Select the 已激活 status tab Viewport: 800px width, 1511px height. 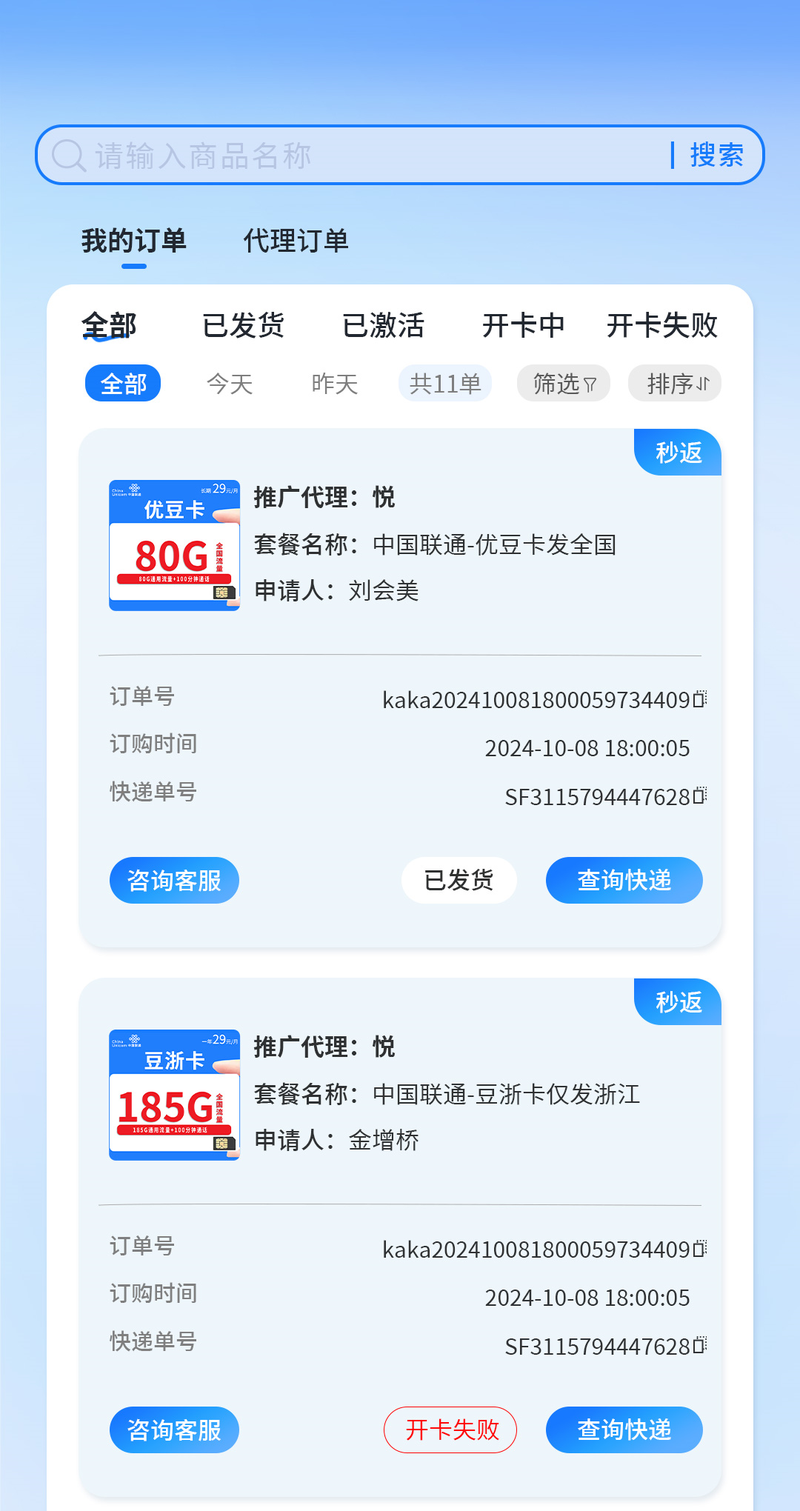[x=383, y=325]
